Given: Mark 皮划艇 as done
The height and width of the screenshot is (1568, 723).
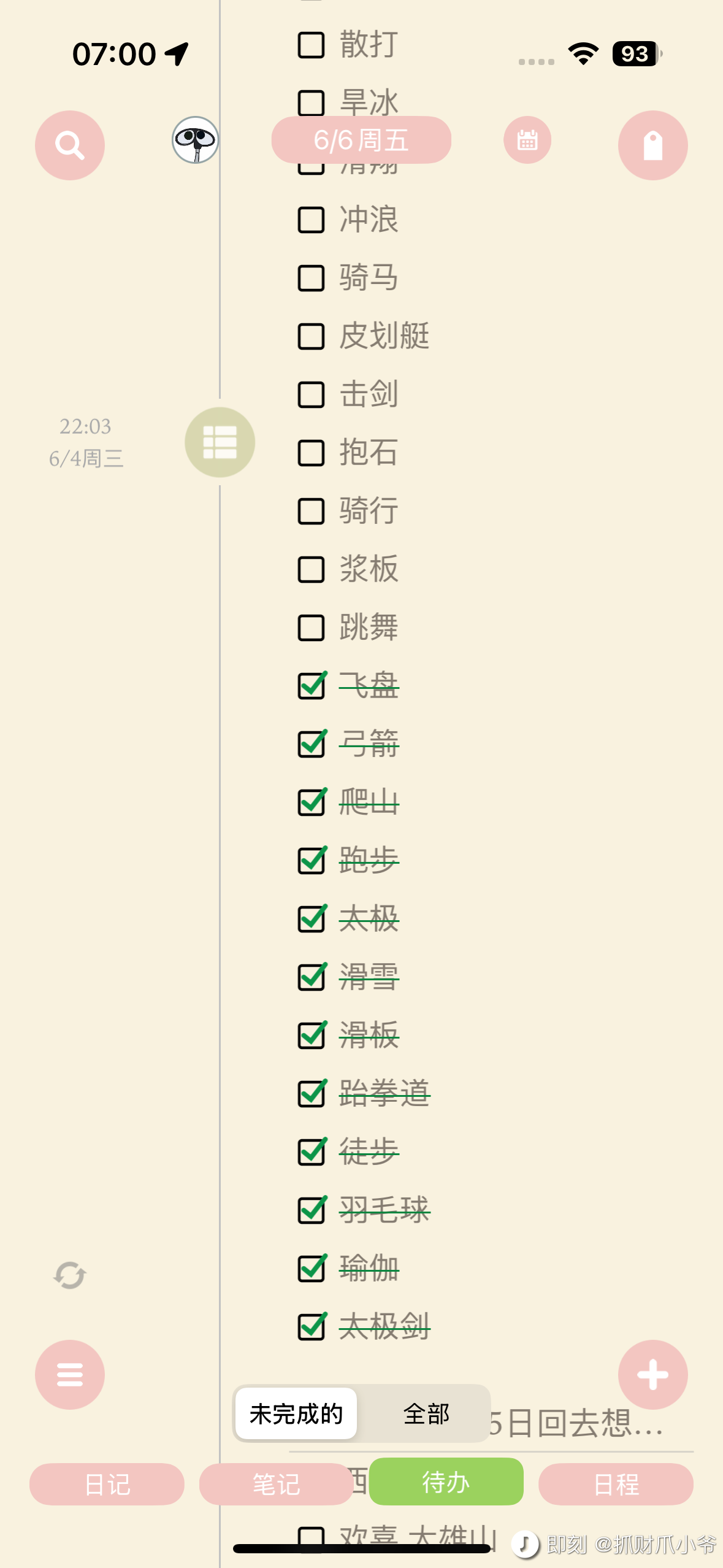Looking at the screenshot, I should click(x=312, y=336).
